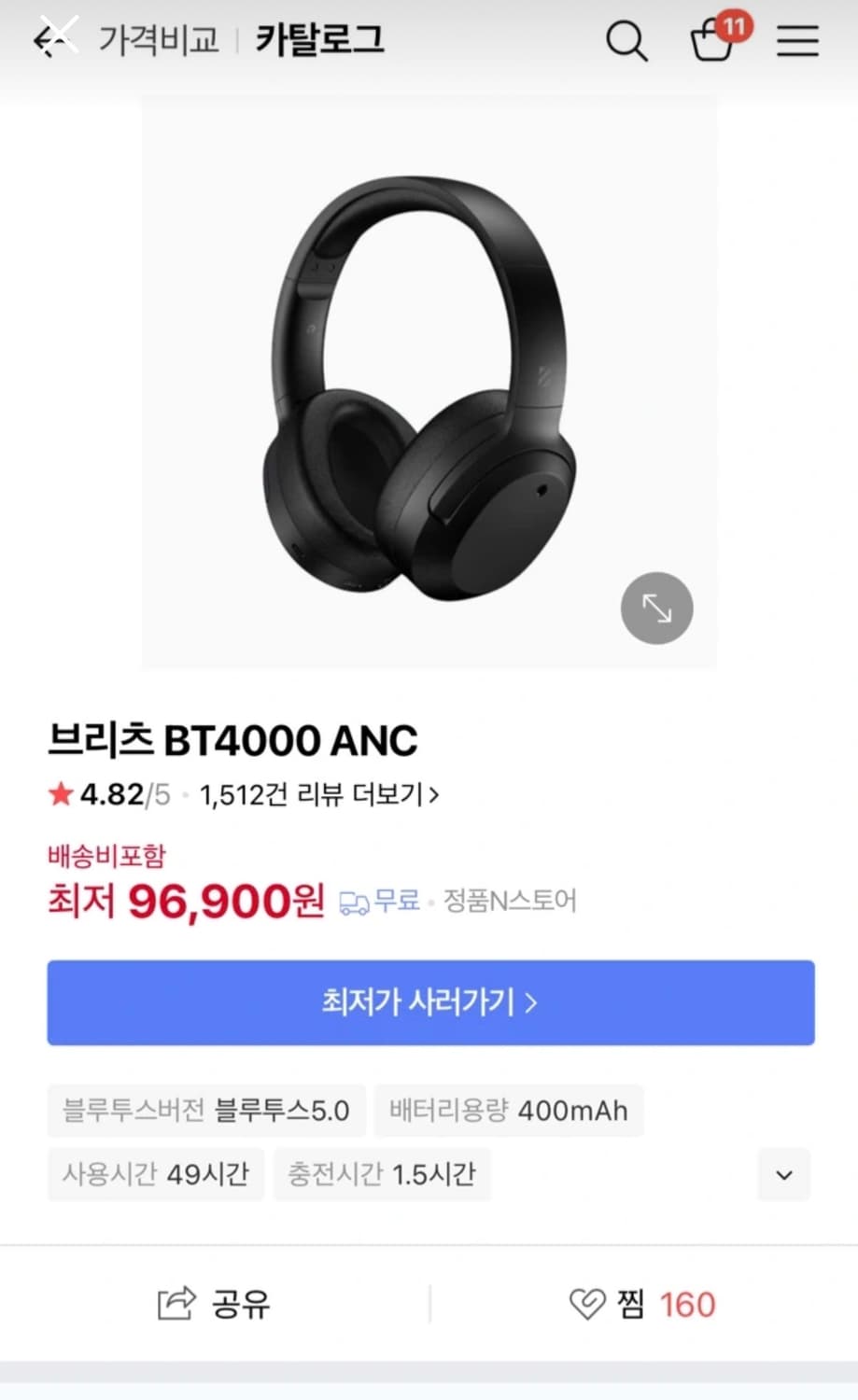Enlarge the headphone image via expand icon

(656, 608)
